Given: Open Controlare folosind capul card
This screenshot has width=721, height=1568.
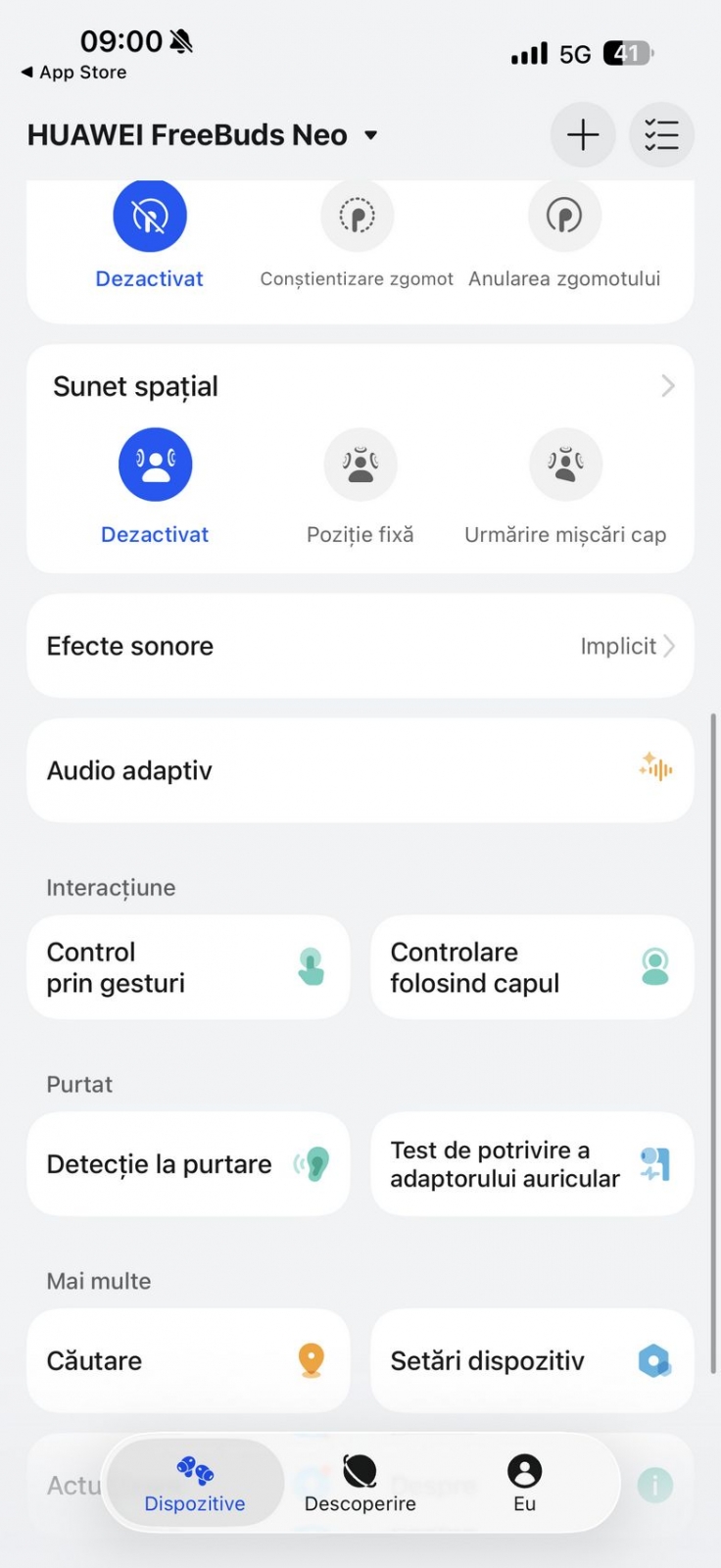Looking at the screenshot, I should coord(532,967).
